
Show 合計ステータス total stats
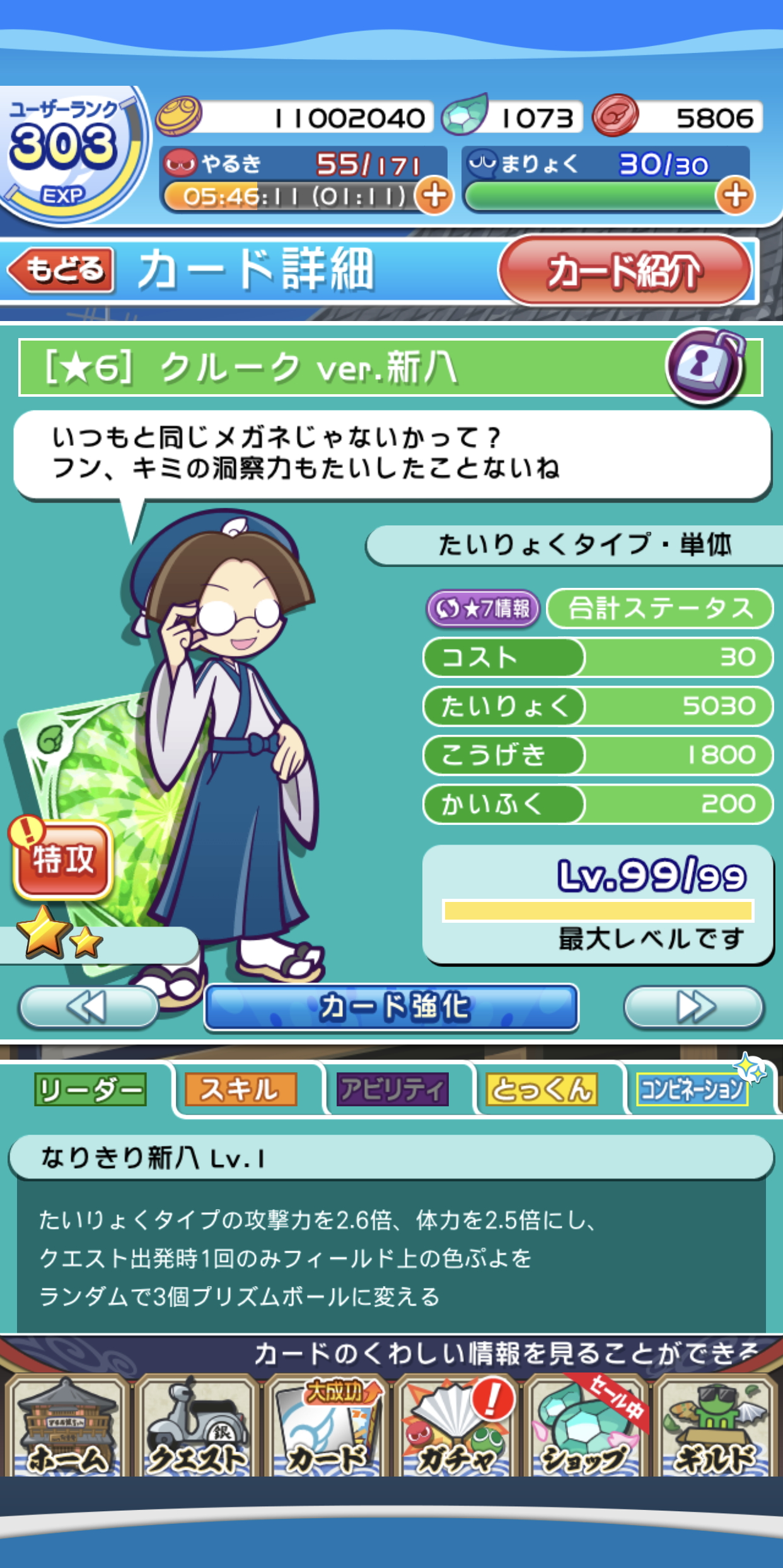tap(659, 609)
